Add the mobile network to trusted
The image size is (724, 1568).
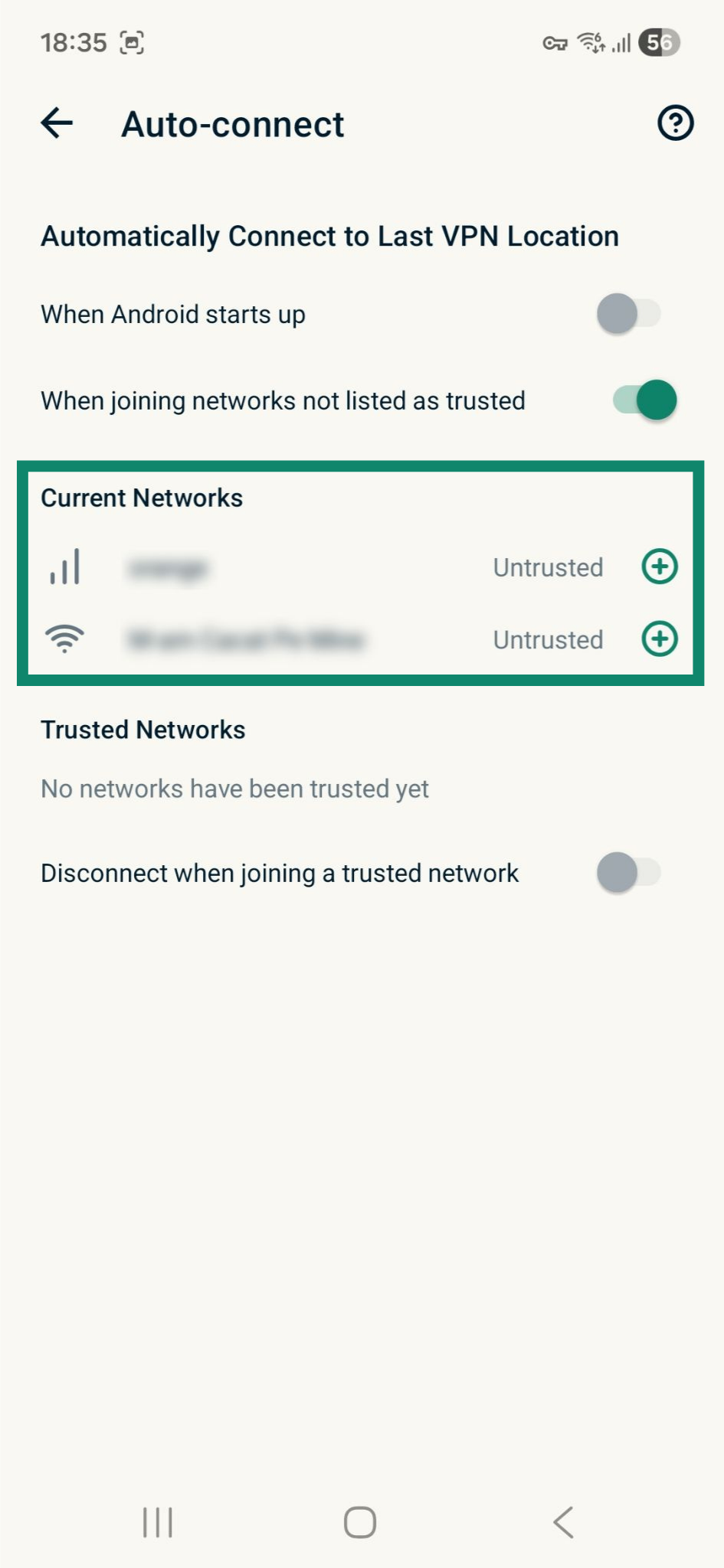(659, 567)
